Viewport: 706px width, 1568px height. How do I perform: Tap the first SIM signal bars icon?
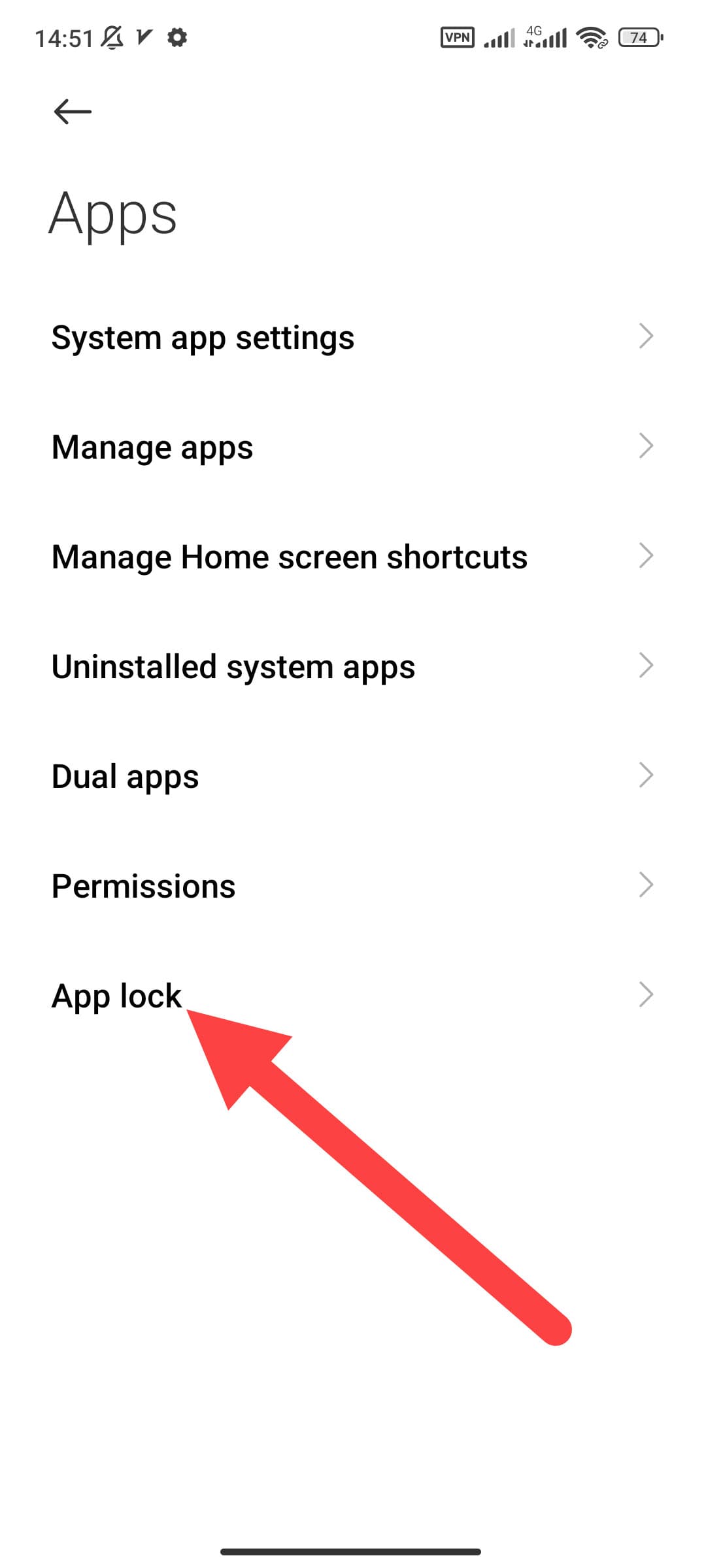coord(499,37)
